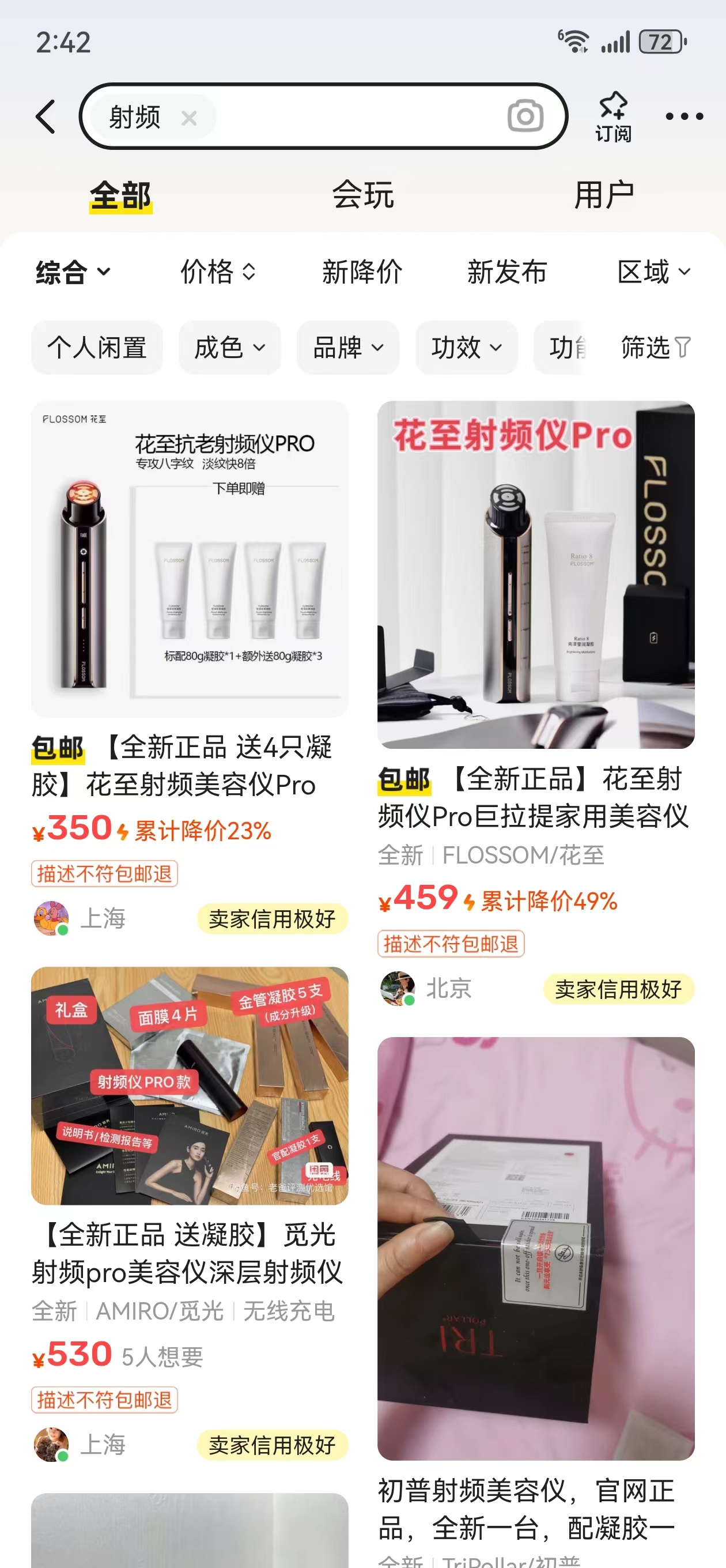Screen dimensions: 726x1568
Task: Sort results by 价格
Action: coord(217,272)
